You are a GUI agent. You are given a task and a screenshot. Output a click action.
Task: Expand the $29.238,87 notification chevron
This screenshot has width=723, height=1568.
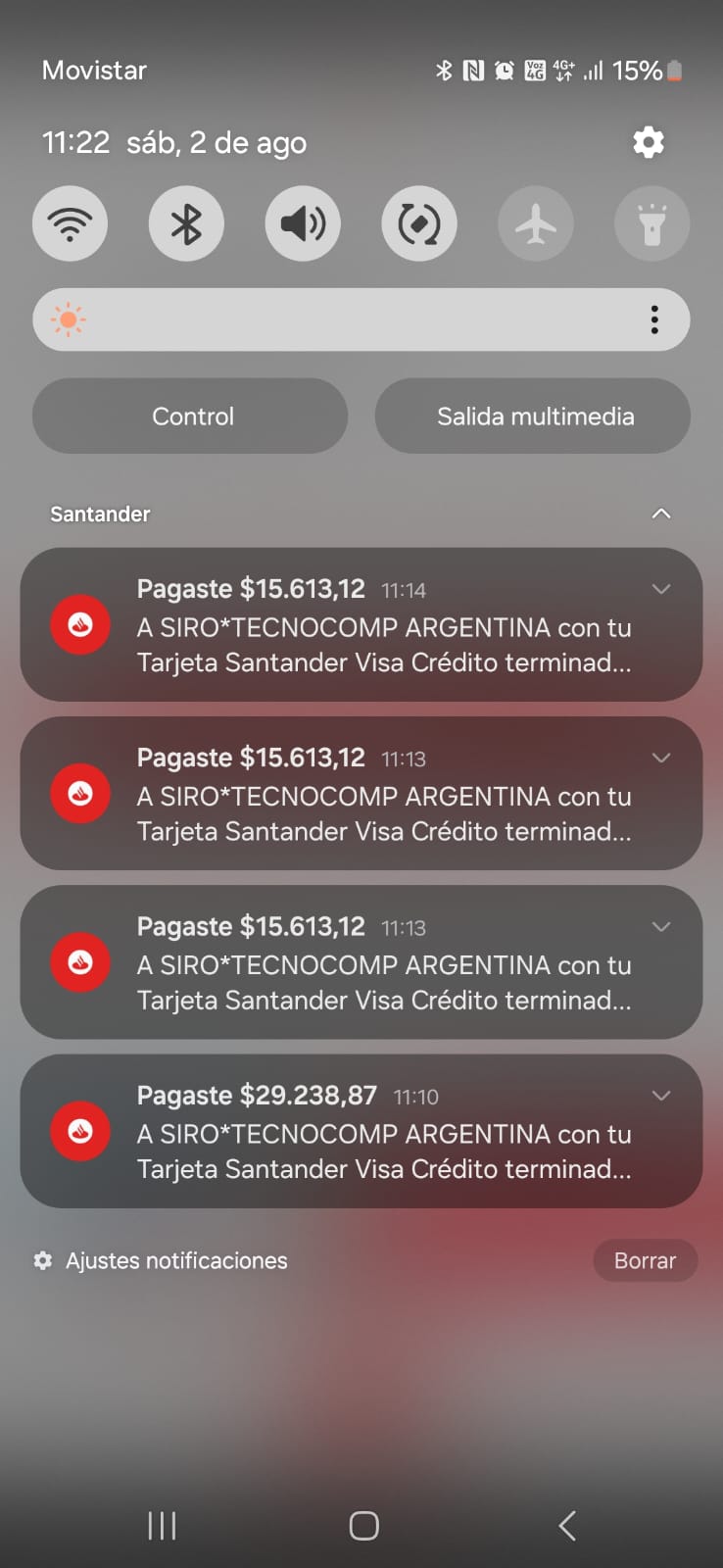tap(661, 1096)
